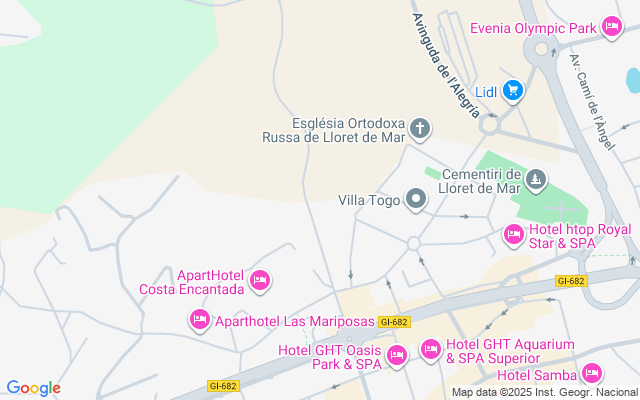This screenshot has height=400, width=640.
Task: Select the Lidl store pin
Action: click(513, 91)
